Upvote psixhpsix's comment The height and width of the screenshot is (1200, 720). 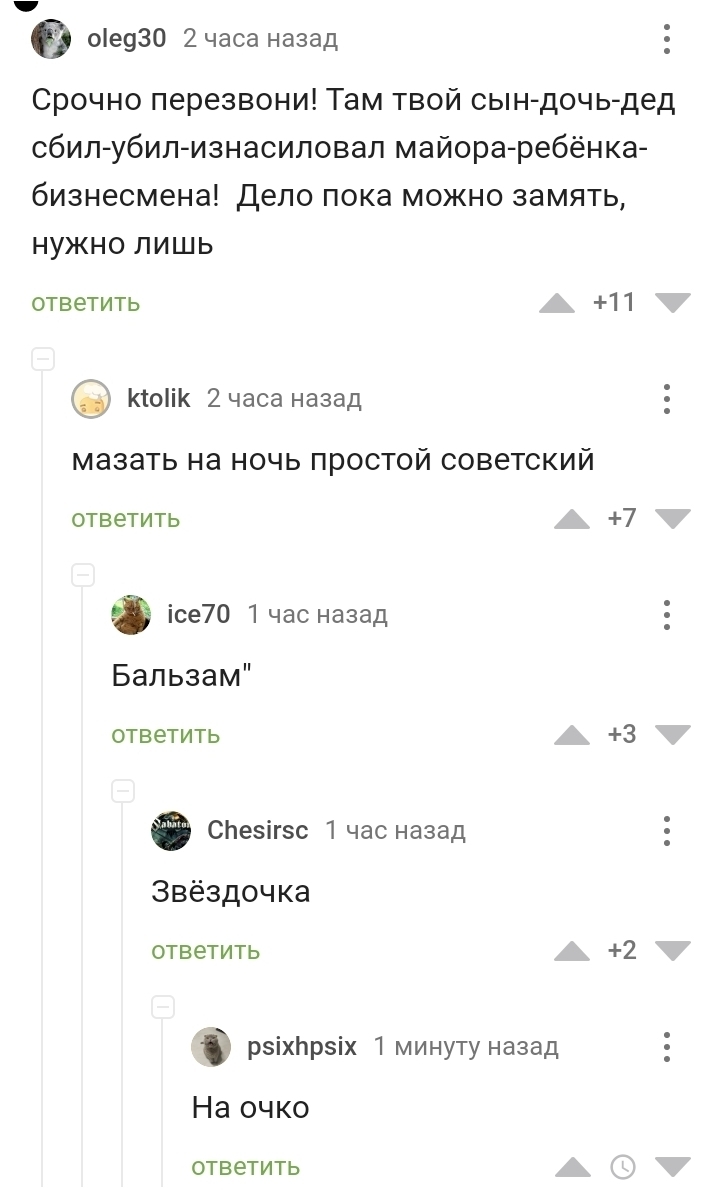tap(572, 1167)
